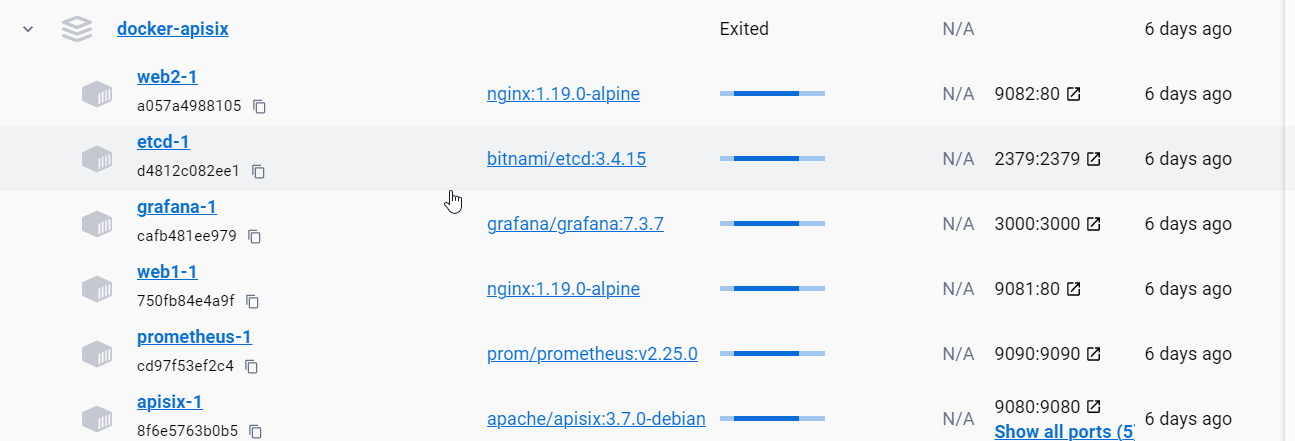
Task: Open the web1-1 container
Action: click(167, 272)
